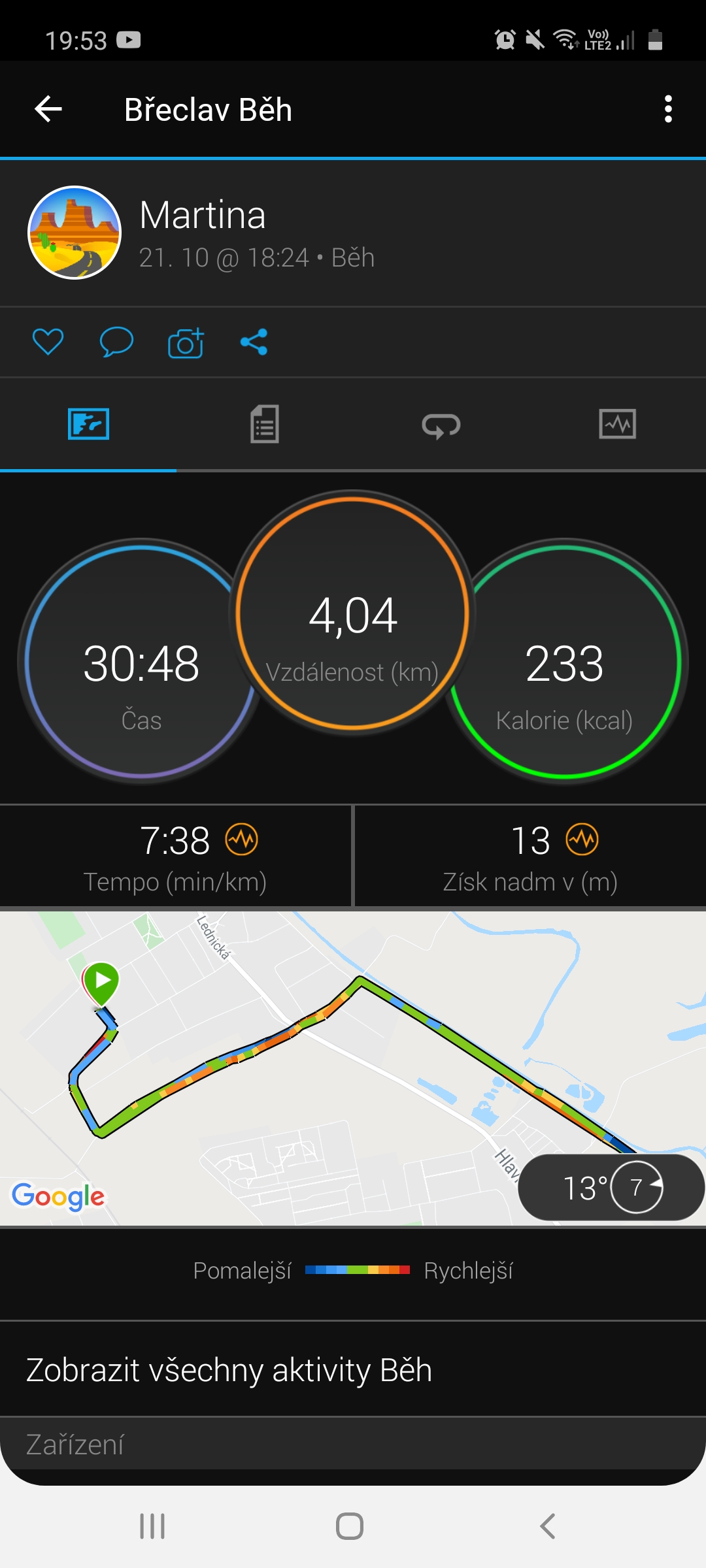Screen dimensions: 706x1568
Task: Open the route map
Action: pos(353,1068)
